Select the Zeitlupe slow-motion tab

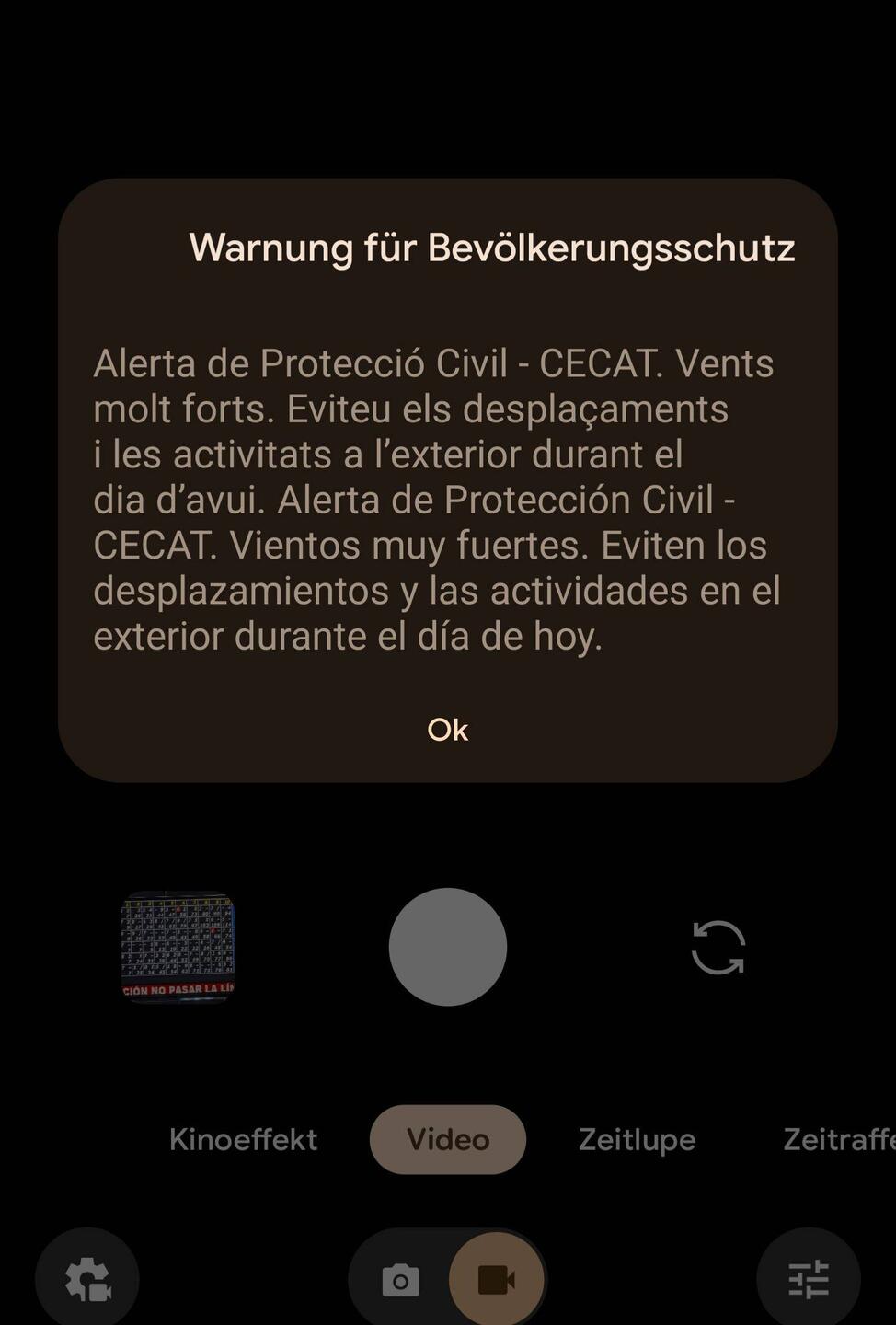tap(636, 1139)
